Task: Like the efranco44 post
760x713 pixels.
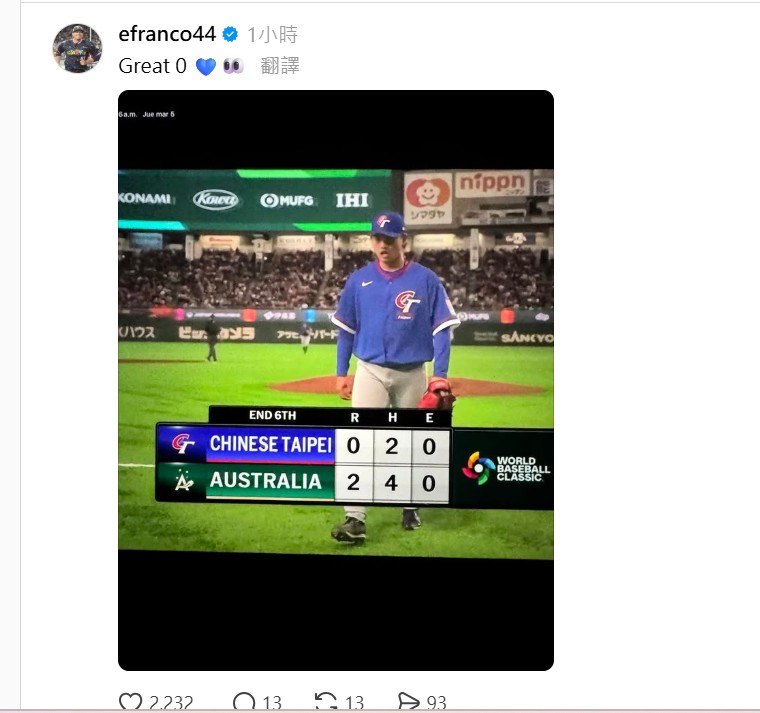Action: tap(131, 702)
